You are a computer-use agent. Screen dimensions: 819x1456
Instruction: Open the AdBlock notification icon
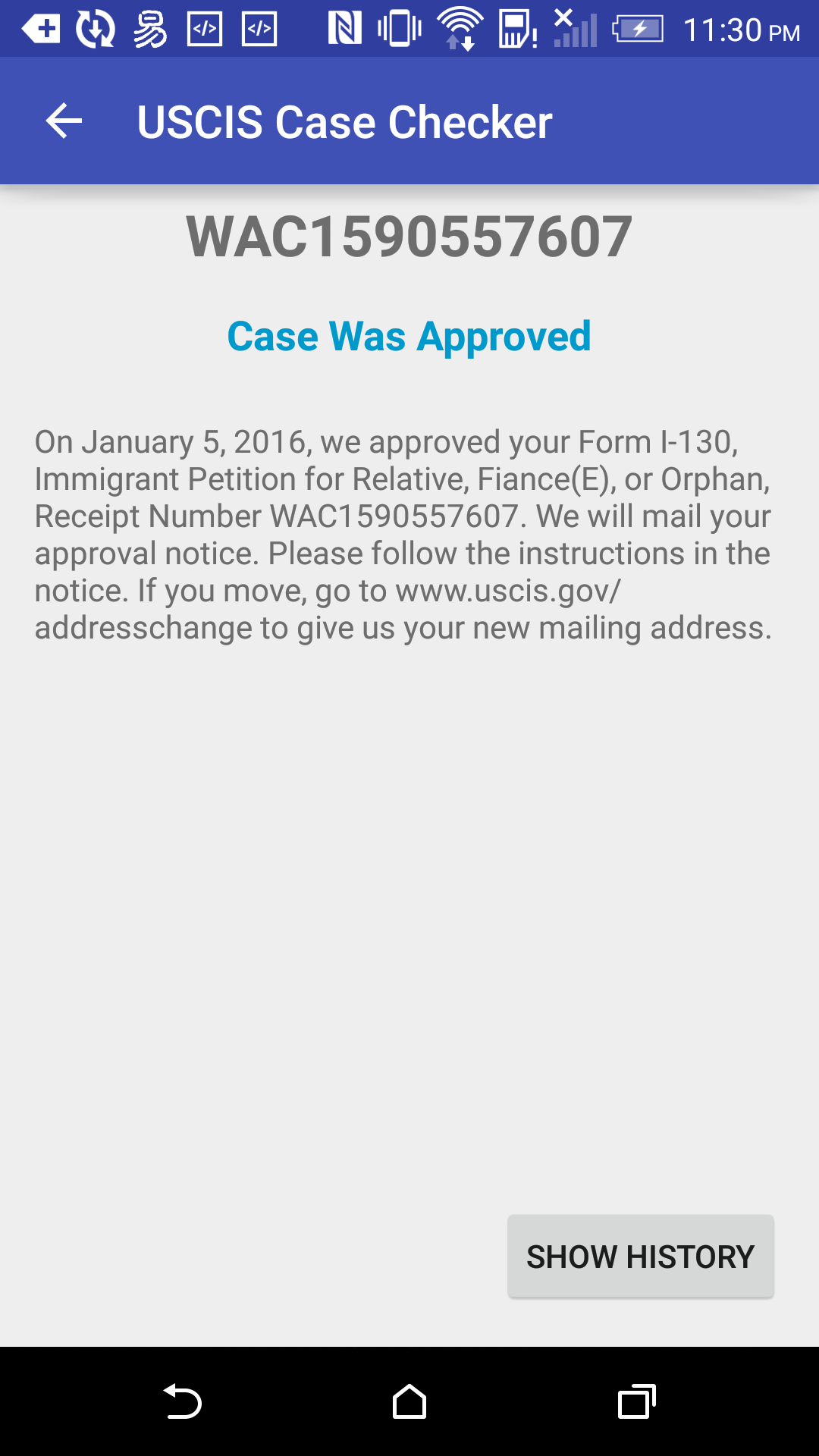(x=42, y=28)
